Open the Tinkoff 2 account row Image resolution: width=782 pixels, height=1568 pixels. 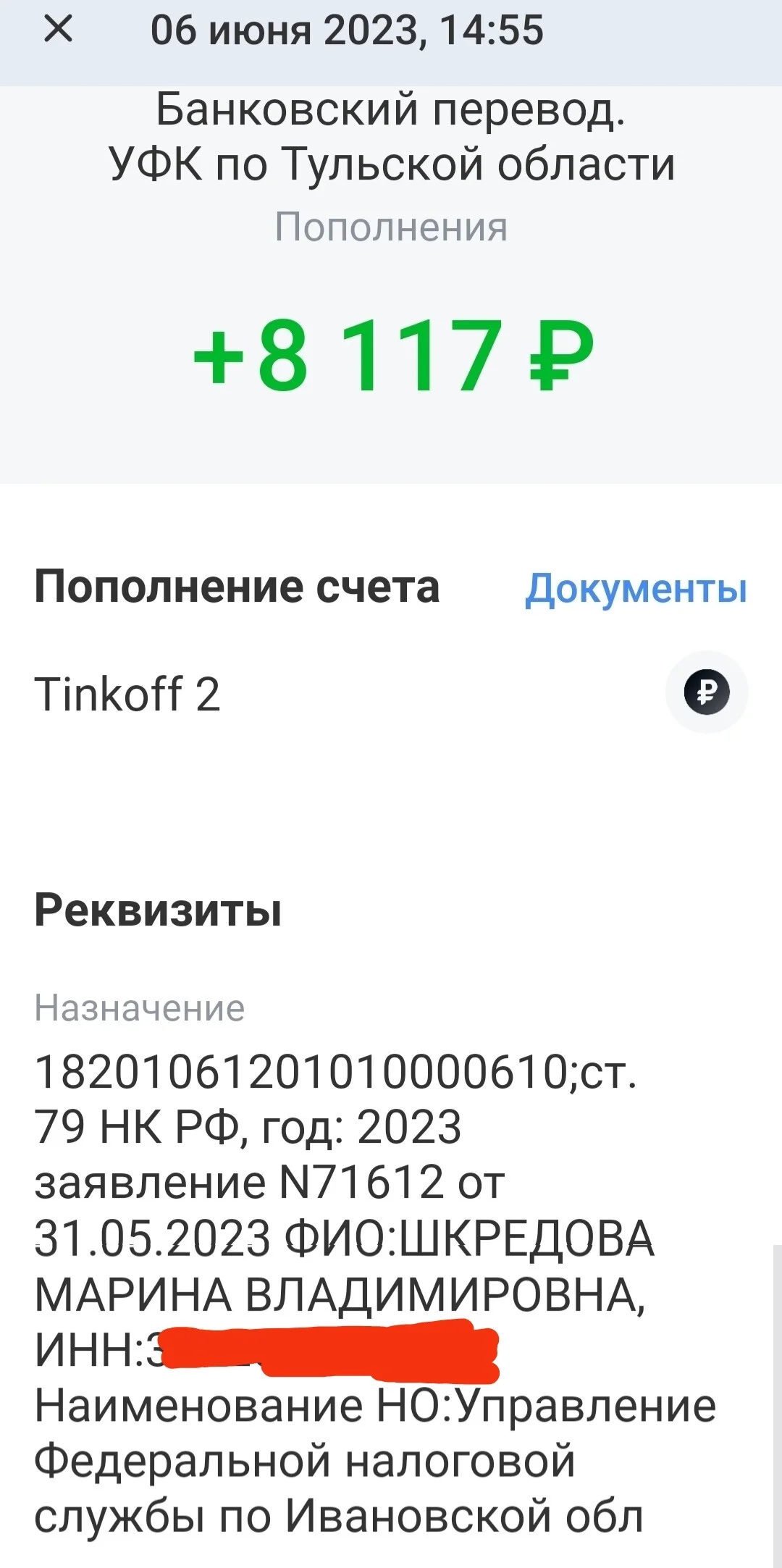pos(391,693)
